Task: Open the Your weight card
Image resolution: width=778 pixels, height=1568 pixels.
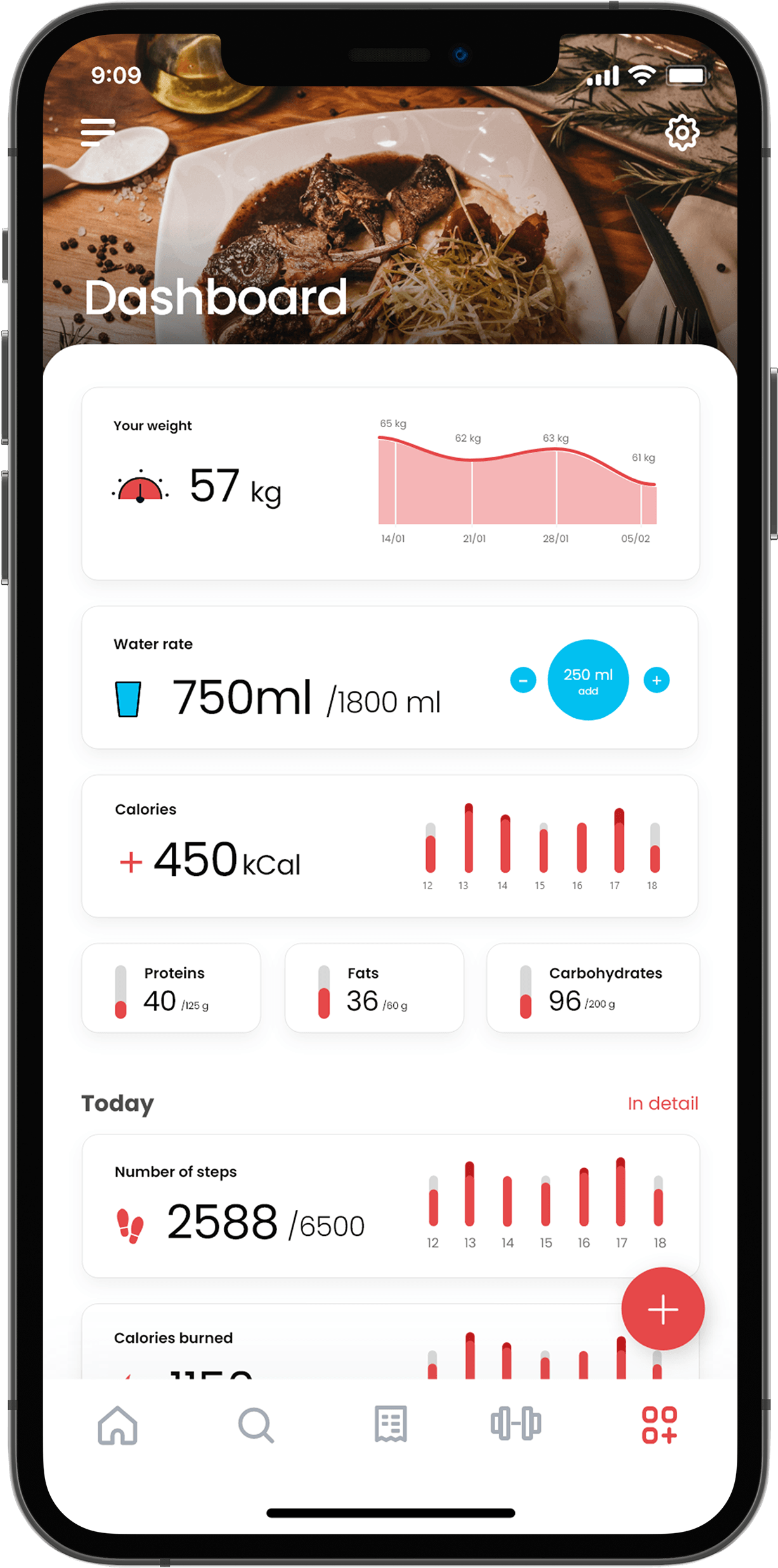Action: point(390,483)
